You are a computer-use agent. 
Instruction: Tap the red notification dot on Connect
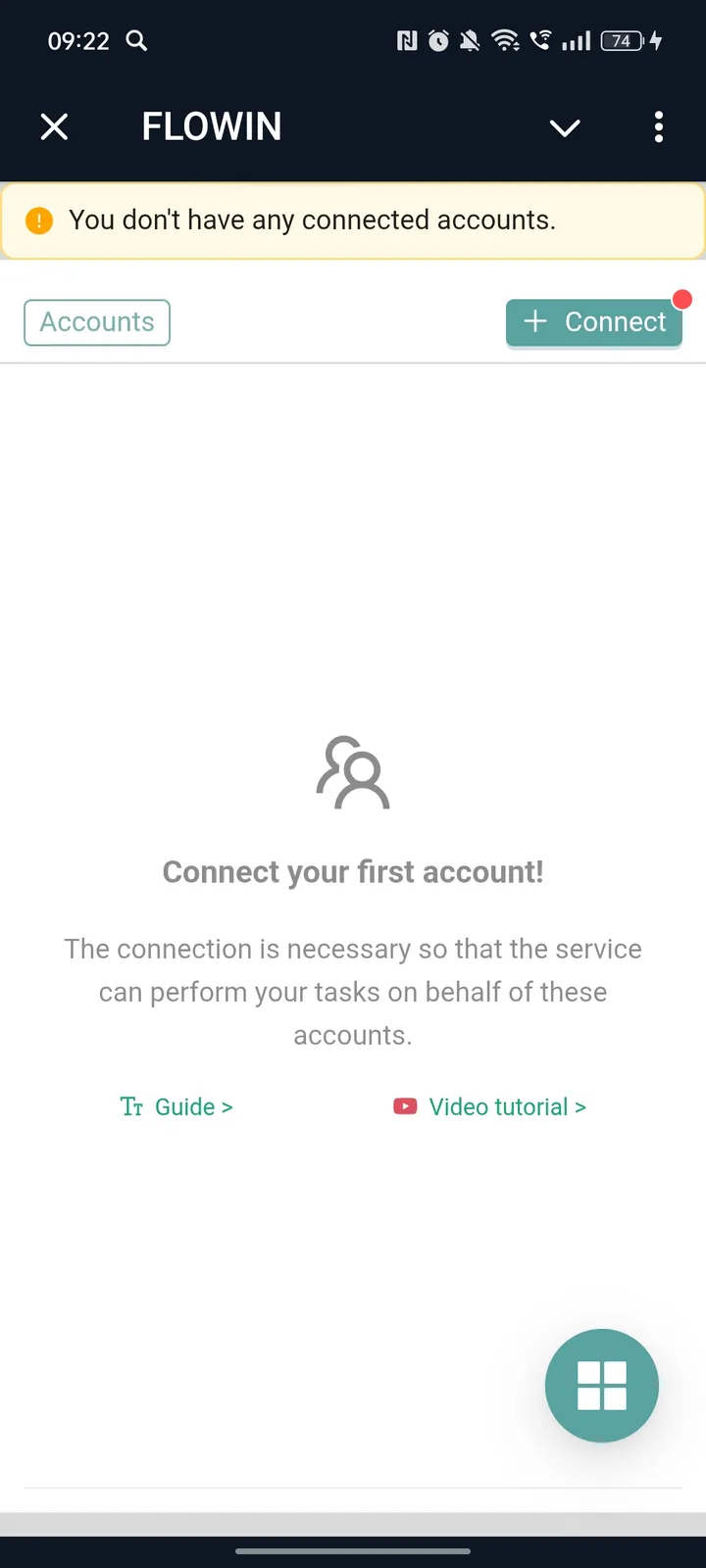tap(682, 300)
